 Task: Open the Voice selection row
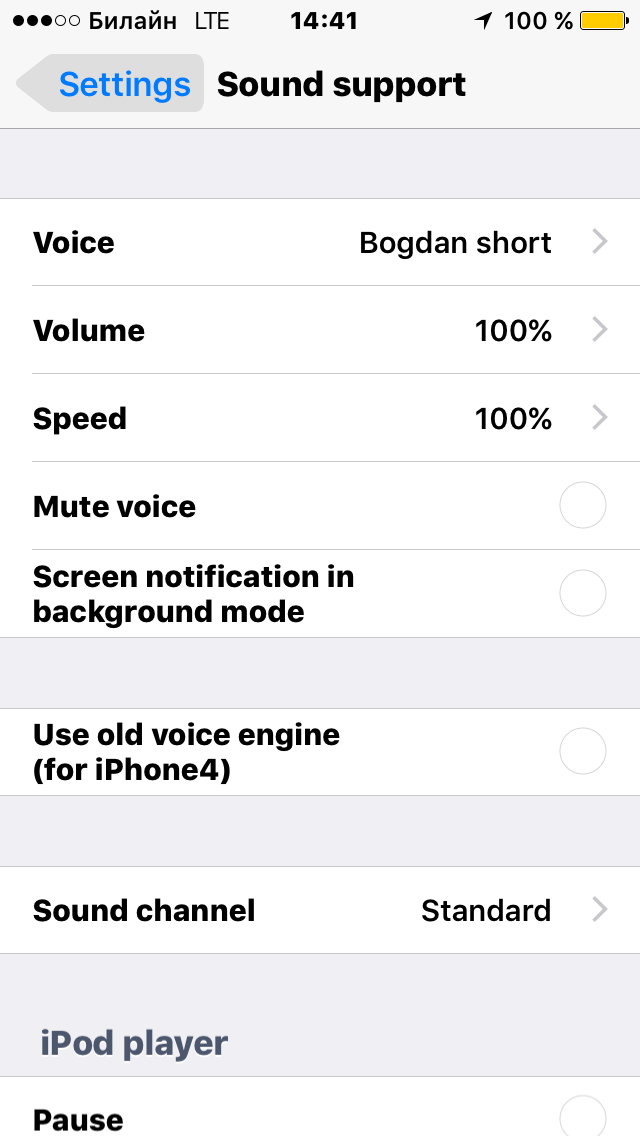pos(320,242)
